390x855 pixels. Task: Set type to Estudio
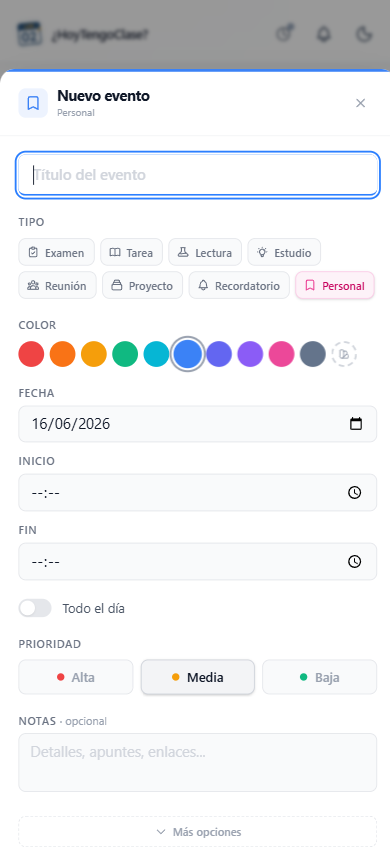point(284,252)
